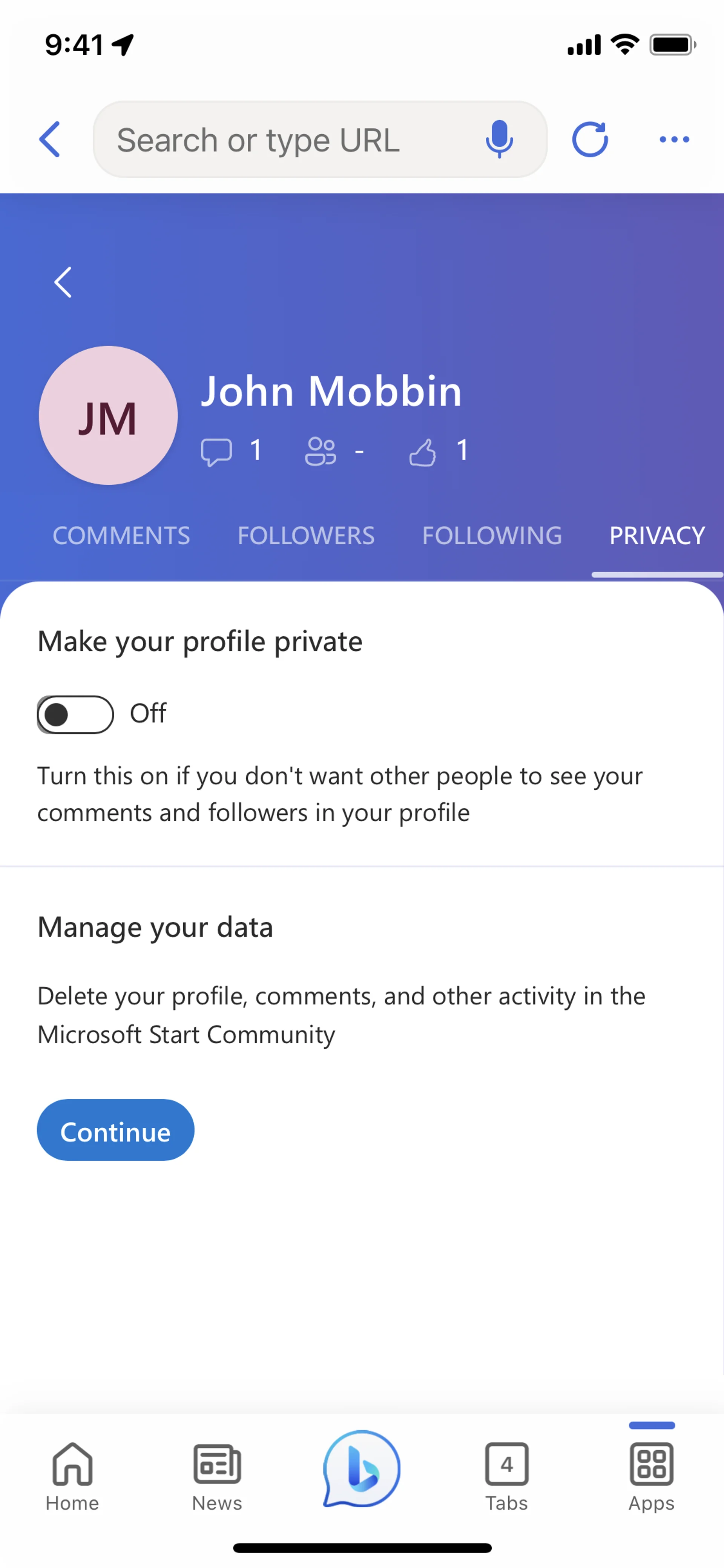724x1568 pixels.
Task: Open the Apps tab
Action: [651, 1477]
